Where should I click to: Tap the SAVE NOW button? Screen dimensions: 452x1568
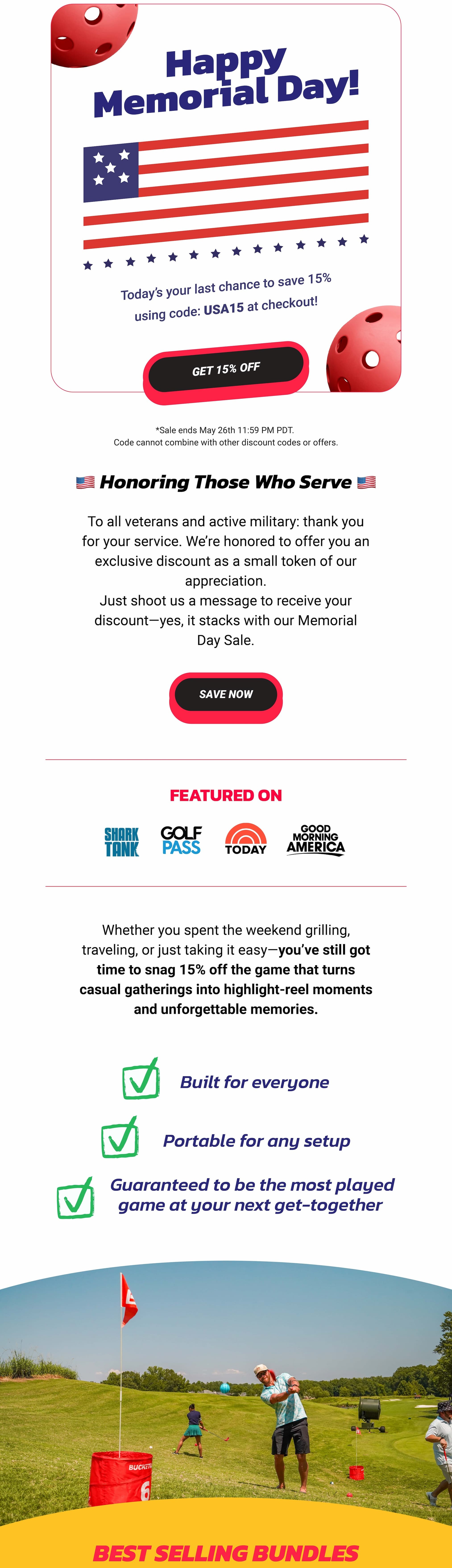point(226,695)
